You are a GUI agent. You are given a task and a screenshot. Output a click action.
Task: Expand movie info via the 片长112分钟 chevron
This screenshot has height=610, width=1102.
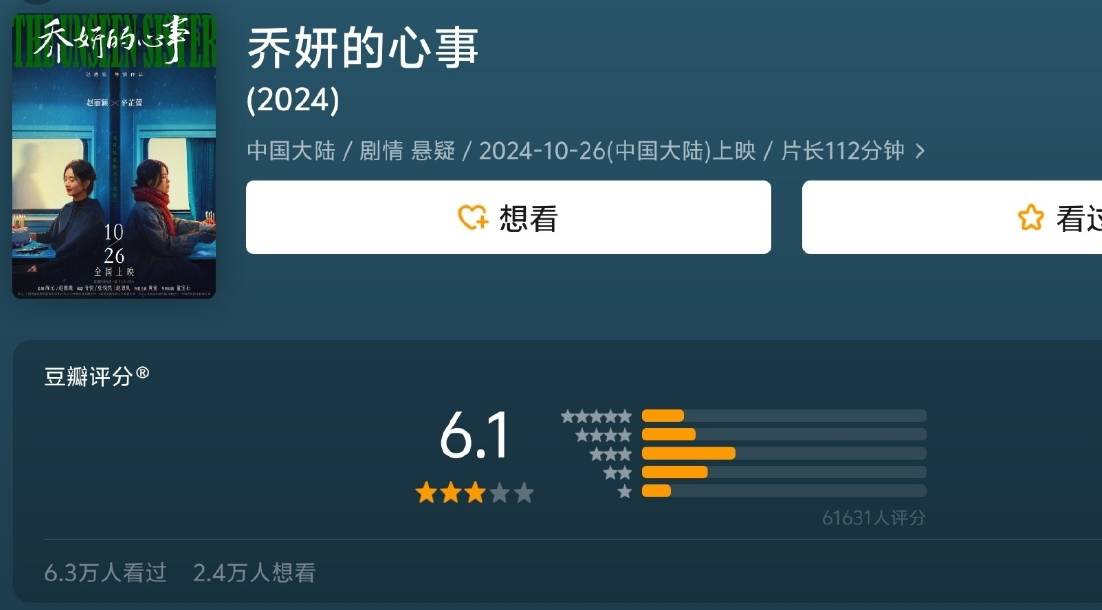(x=920, y=151)
